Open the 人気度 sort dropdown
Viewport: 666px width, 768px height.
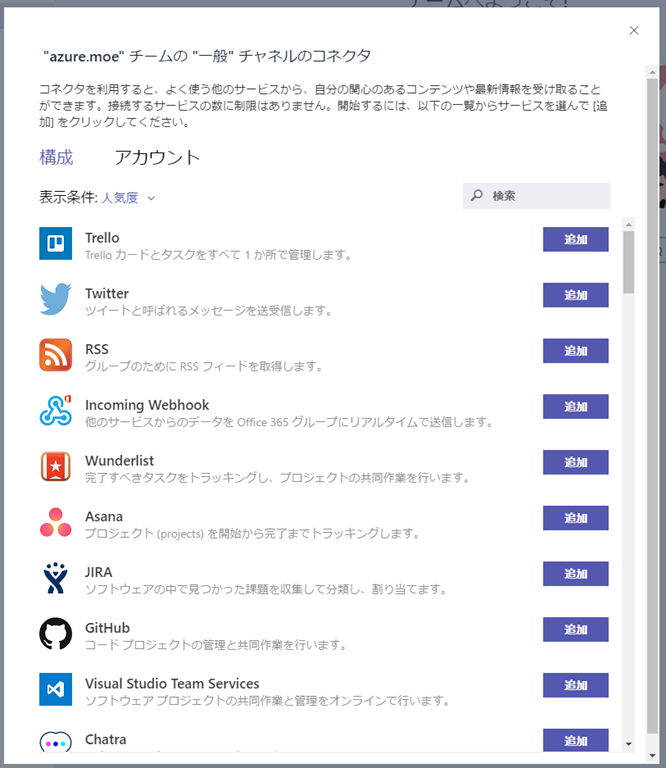coord(128,198)
